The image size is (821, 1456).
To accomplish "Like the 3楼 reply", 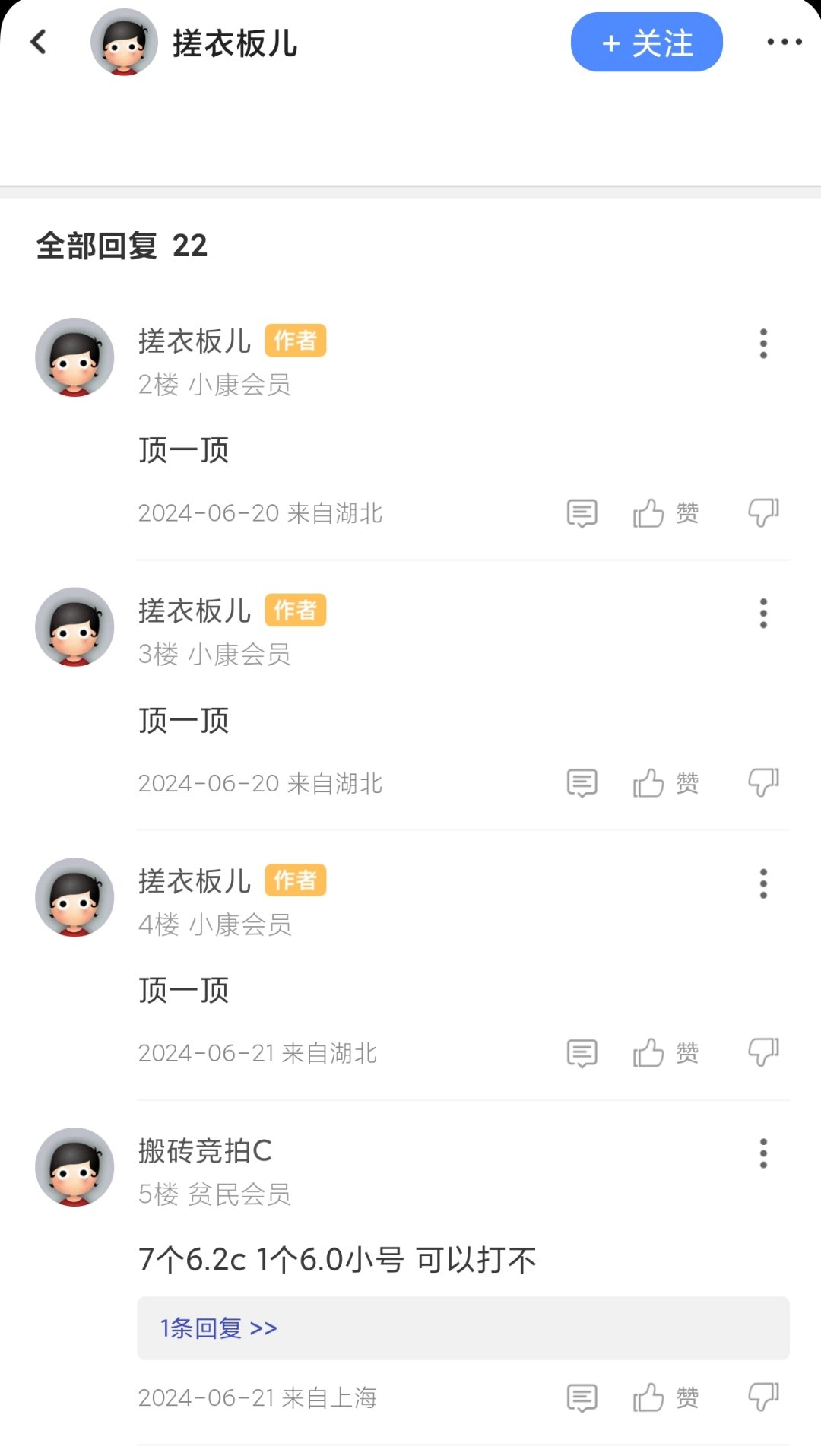I will [666, 783].
